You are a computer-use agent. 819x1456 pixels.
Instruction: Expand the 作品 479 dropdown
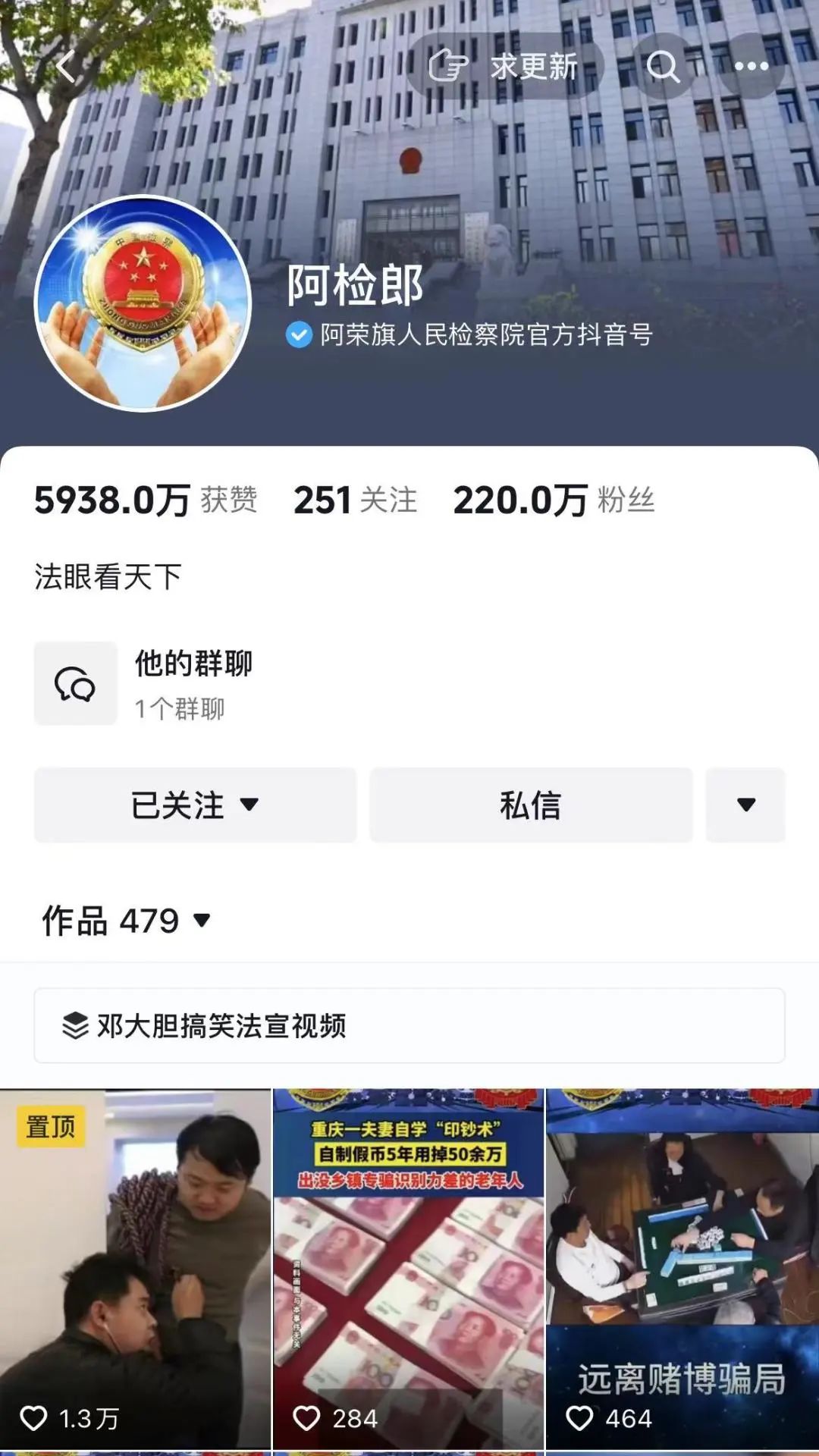pyautogui.click(x=126, y=921)
